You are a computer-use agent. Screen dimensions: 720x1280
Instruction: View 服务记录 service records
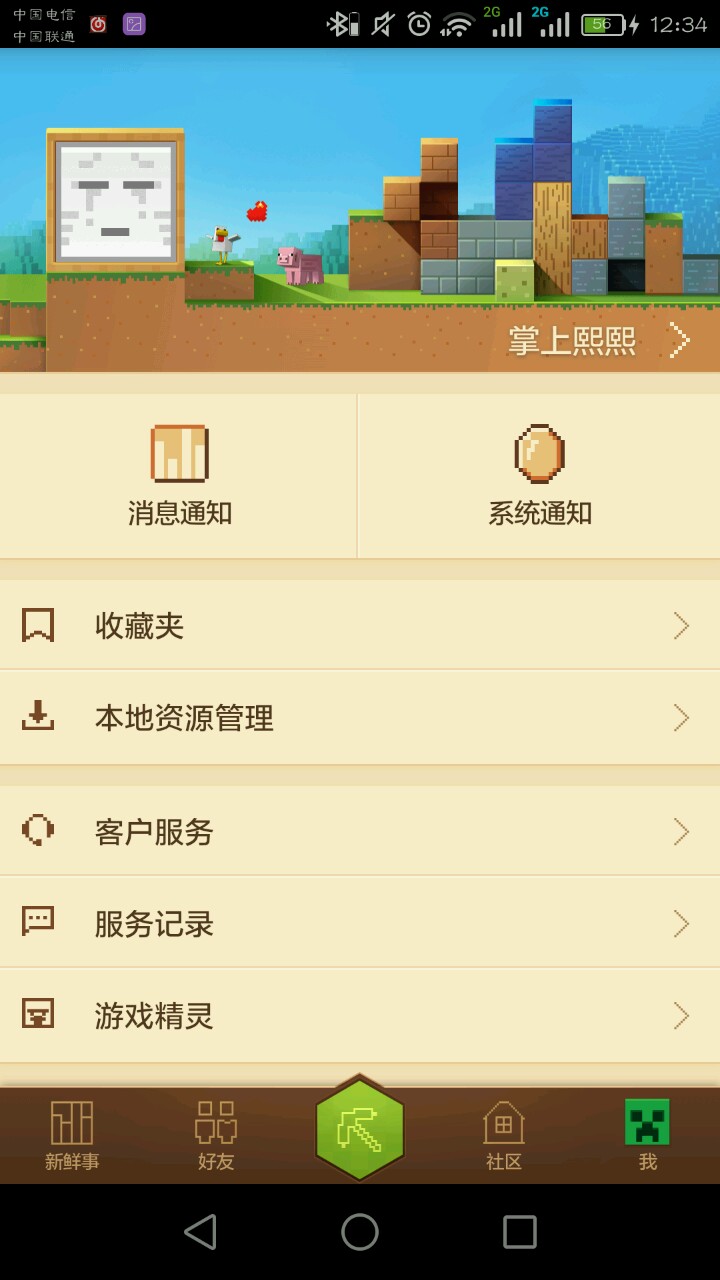click(x=360, y=923)
